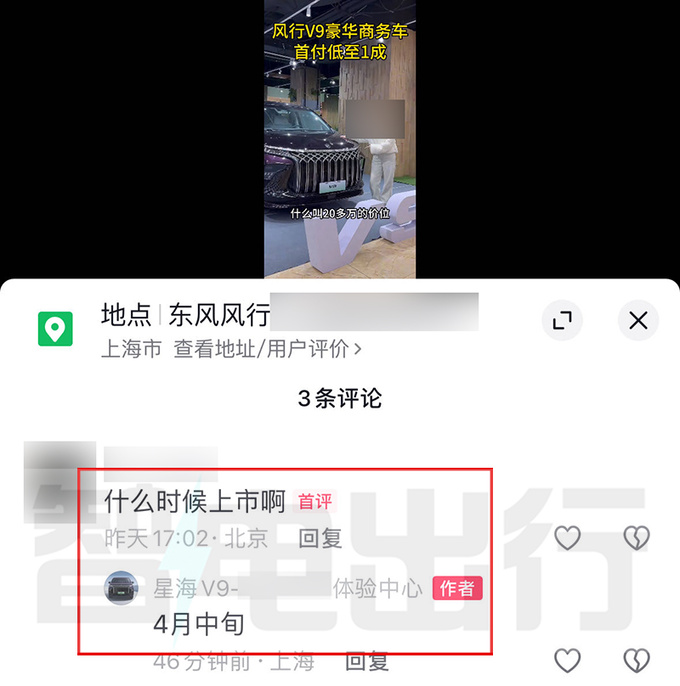Like the 什么时候上市啊 comment

[x=567, y=538]
